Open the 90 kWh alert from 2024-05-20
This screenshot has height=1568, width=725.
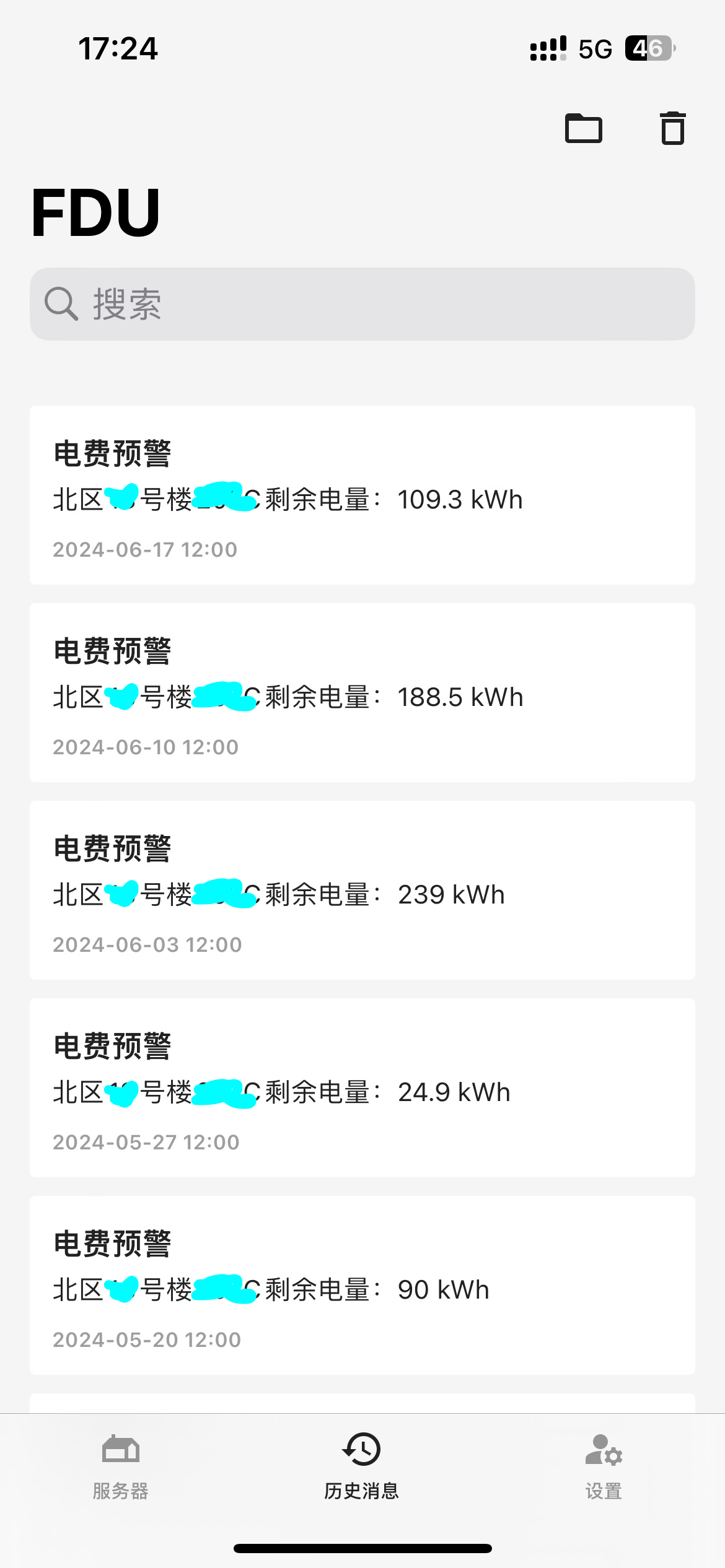coord(362,1285)
